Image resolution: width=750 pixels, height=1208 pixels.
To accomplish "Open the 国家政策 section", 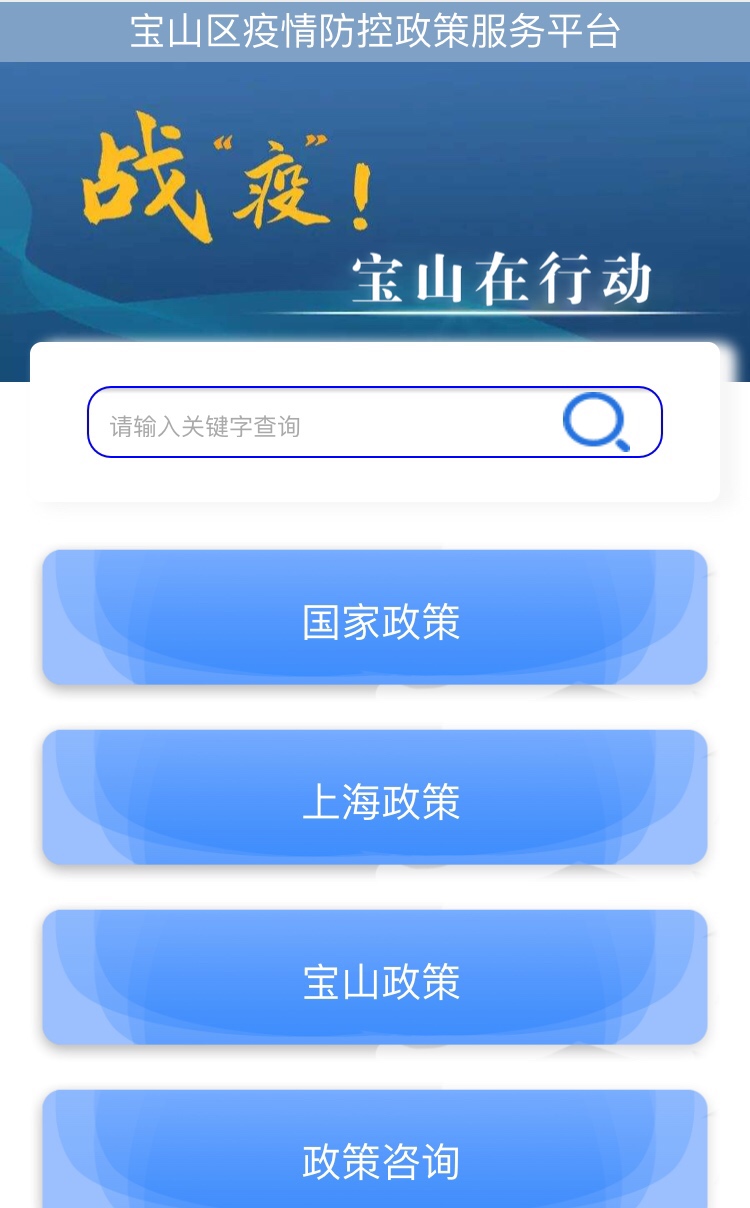I will (x=375, y=619).
